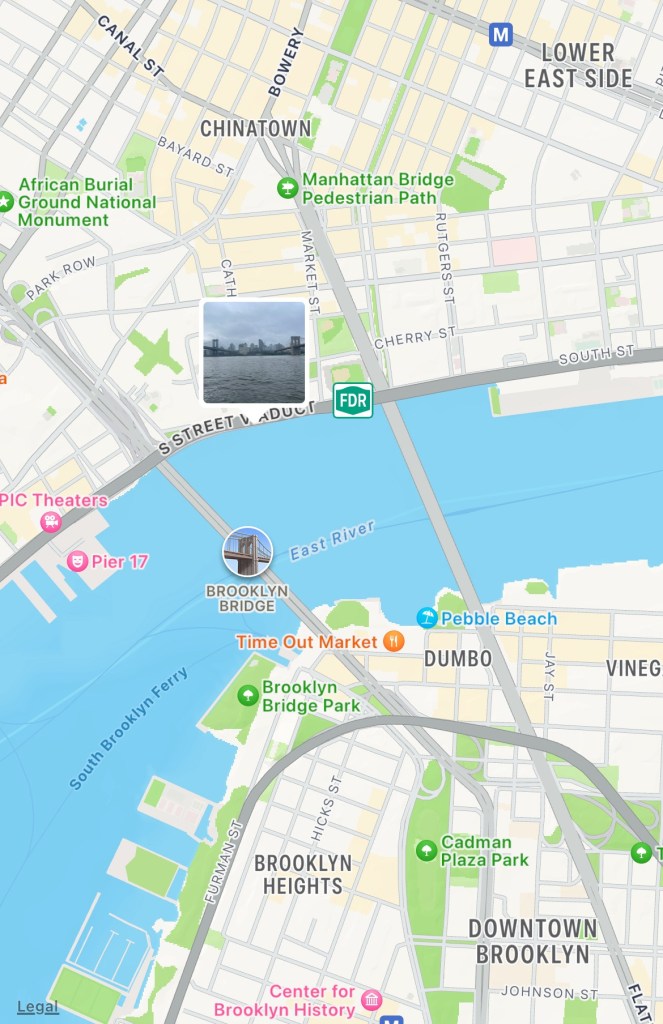Select the Pebble Beach marker
The image size is (663, 1024).
427,619
